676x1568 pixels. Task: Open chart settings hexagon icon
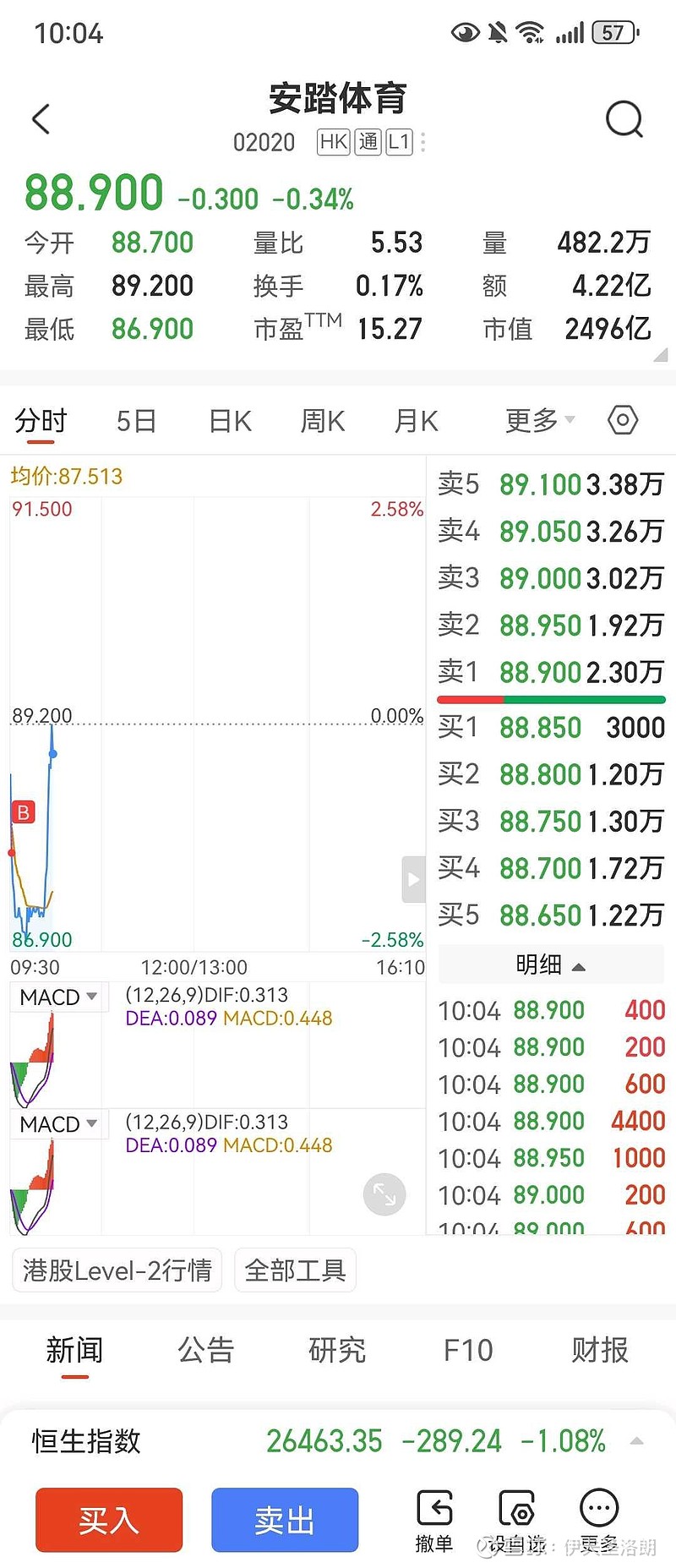coord(623,420)
